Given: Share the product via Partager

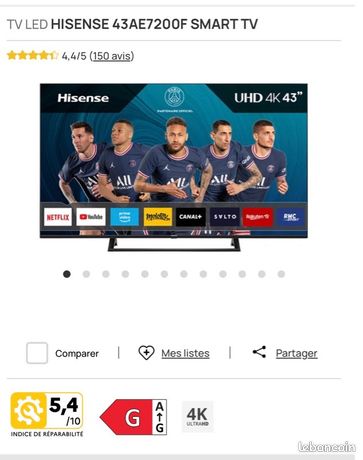Looking at the screenshot, I should click(x=285, y=353).
